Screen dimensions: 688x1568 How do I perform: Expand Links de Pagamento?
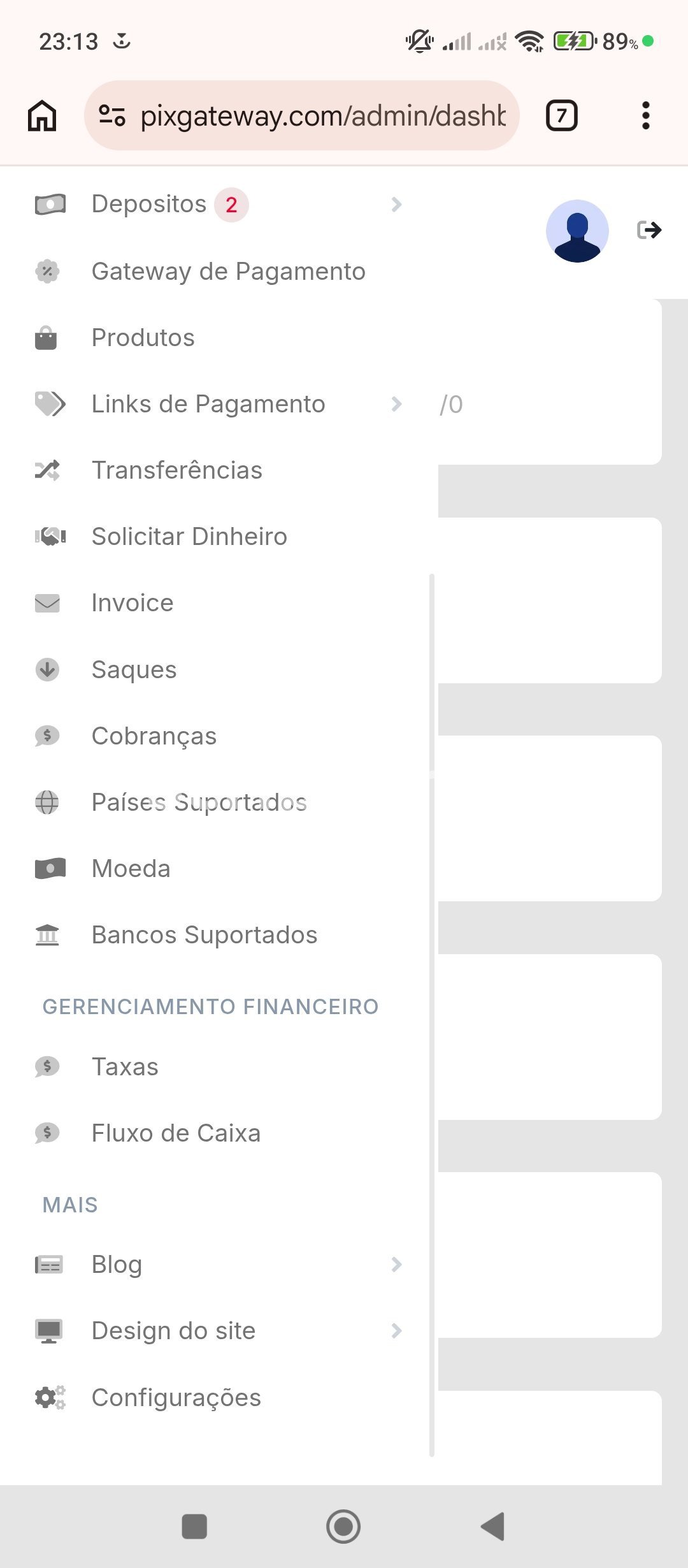pyautogui.click(x=208, y=404)
